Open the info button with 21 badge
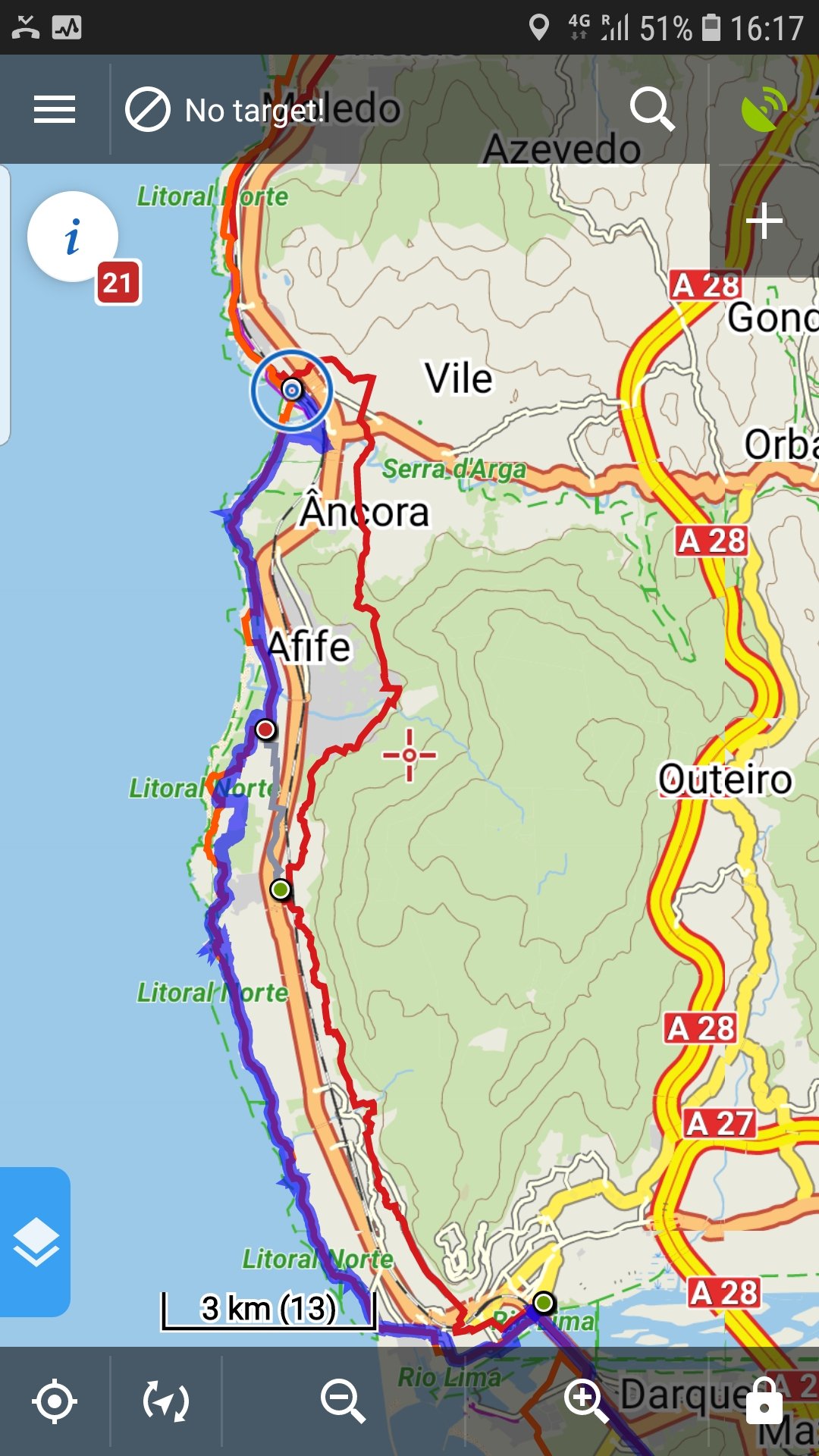Image resolution: width=819 pixels, height=1456 pixels. point(73,237)
